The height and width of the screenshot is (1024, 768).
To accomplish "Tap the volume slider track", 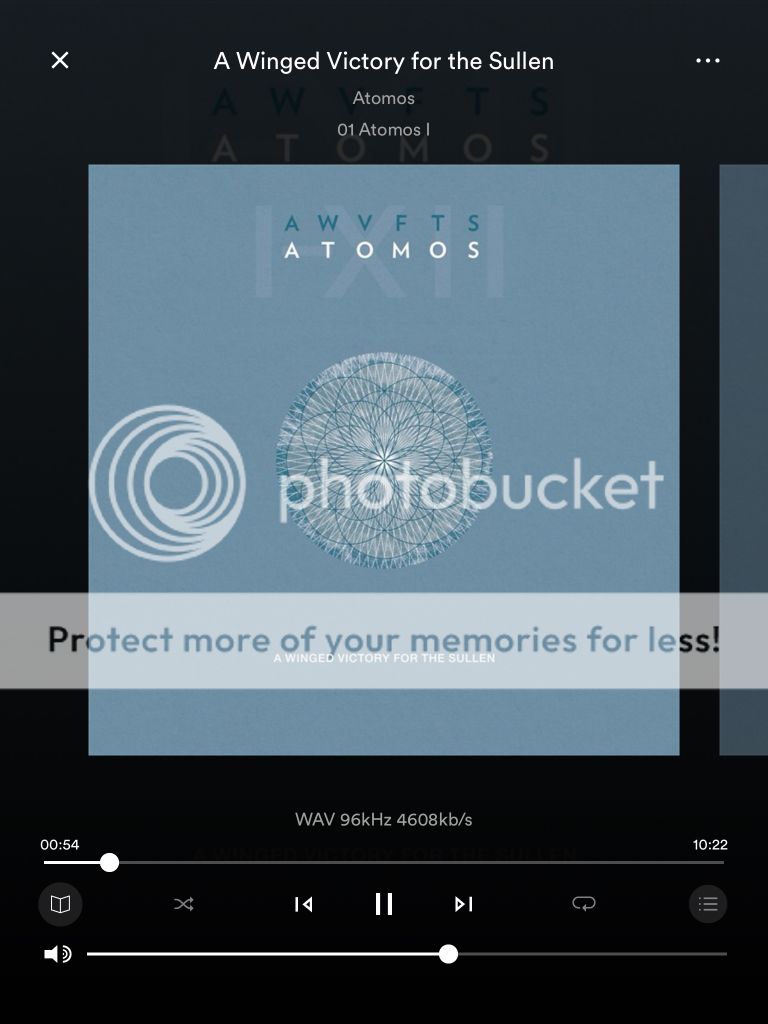I will [600, 954].
